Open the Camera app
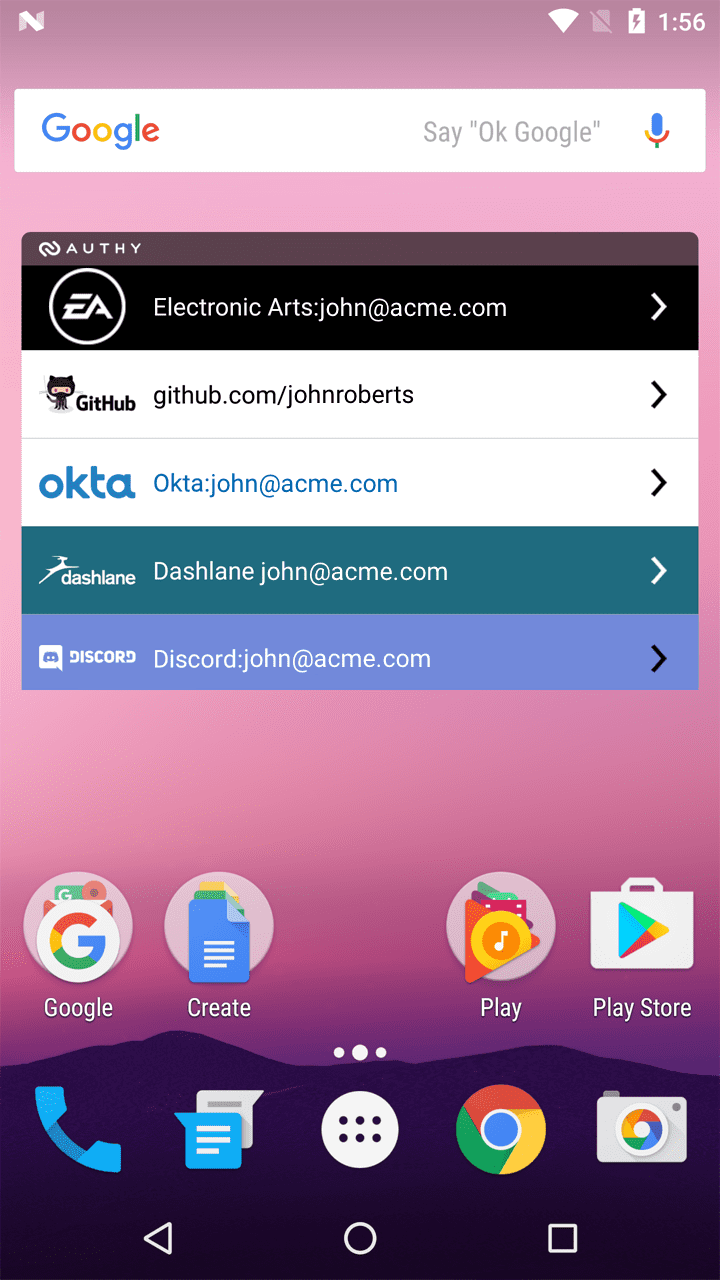Screen dimensions: 720x1280 pyautogui.click(x=642, y=1130)
